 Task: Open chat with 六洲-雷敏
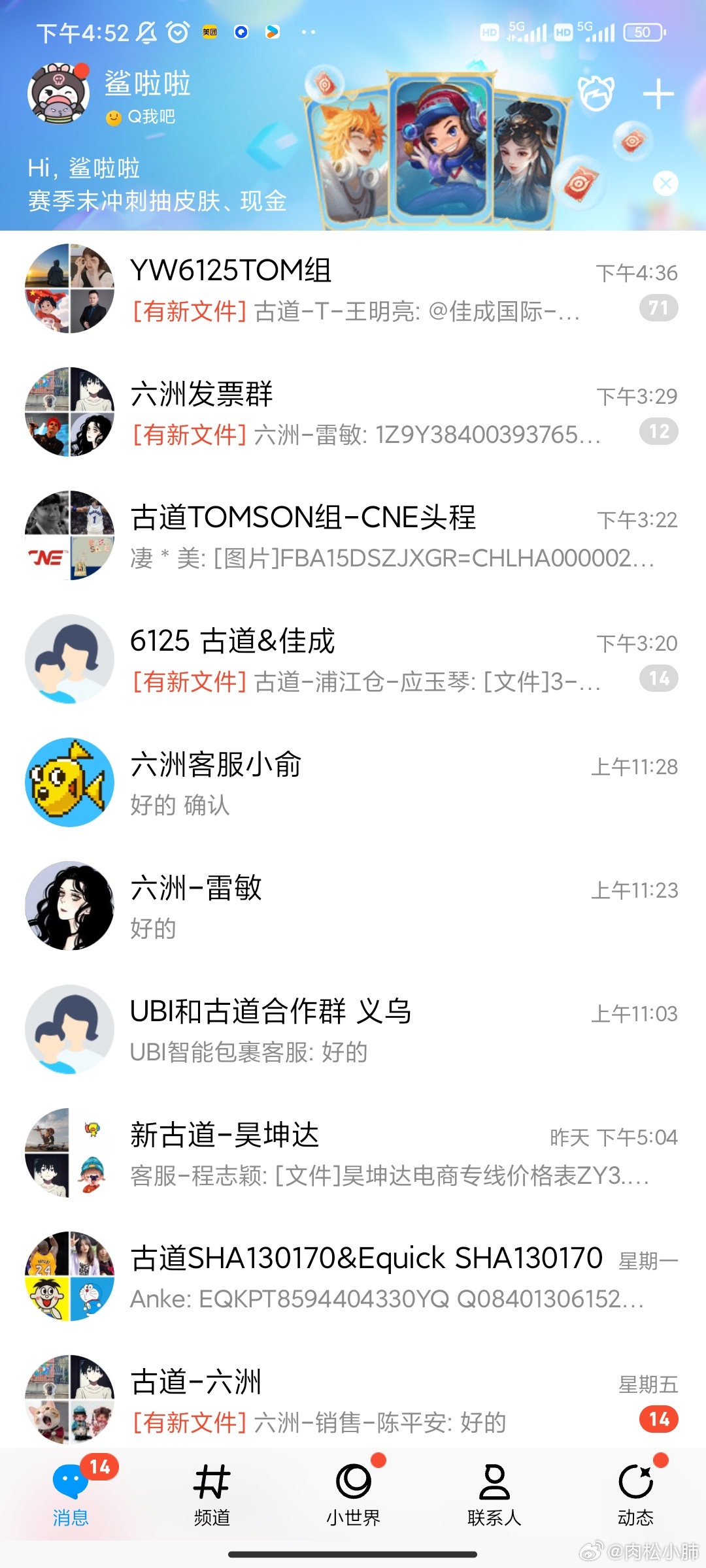(353, 906)
